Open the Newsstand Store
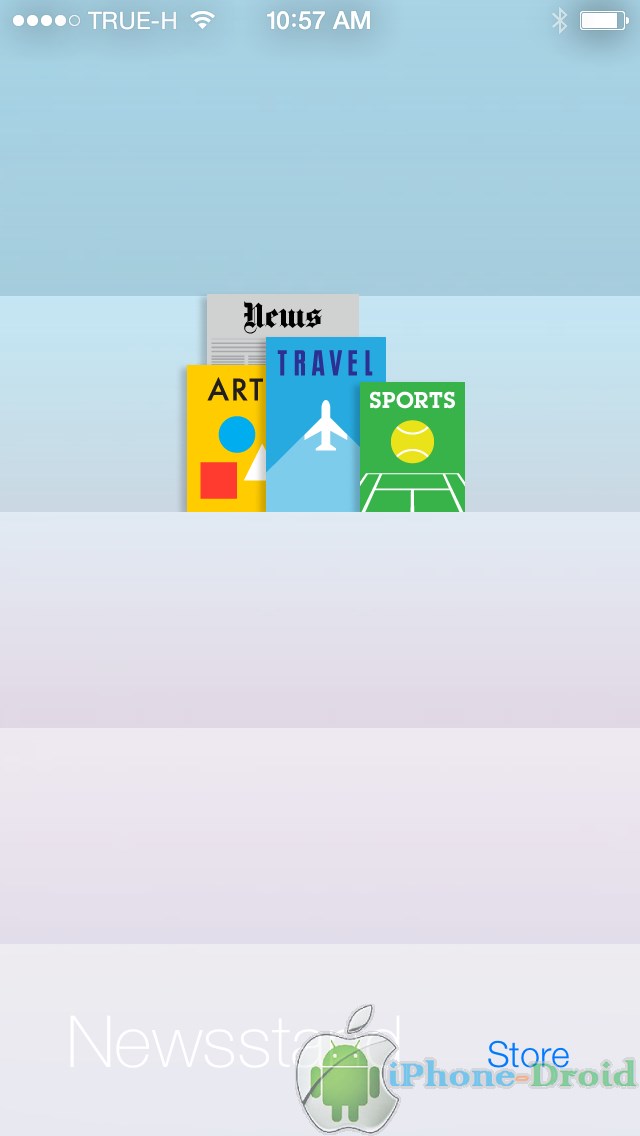Image resolution: width=640 pixels, height=1136 pixels. pos(528,1054)
